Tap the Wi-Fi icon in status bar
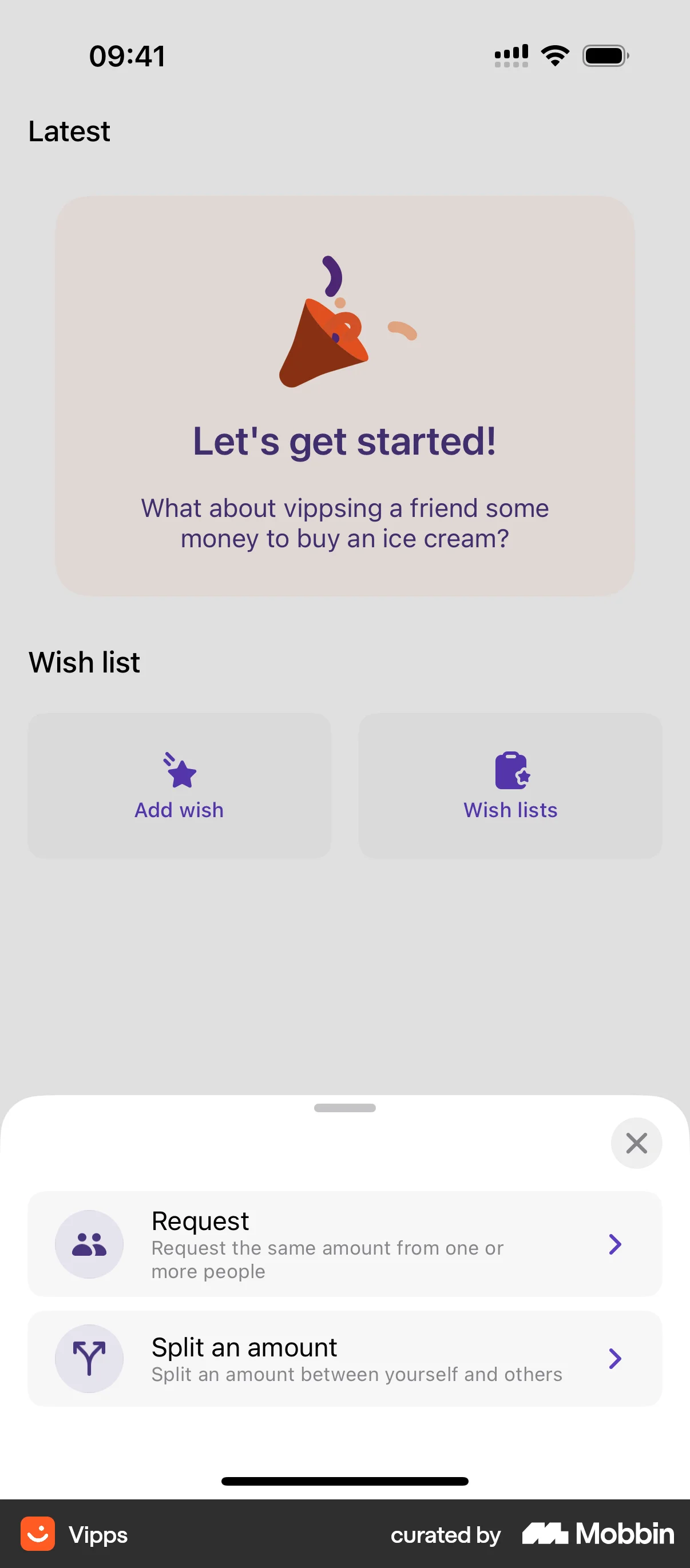The height and width of the screenshot is (1568, 690). pyautogui.click(x=555, y=54)
